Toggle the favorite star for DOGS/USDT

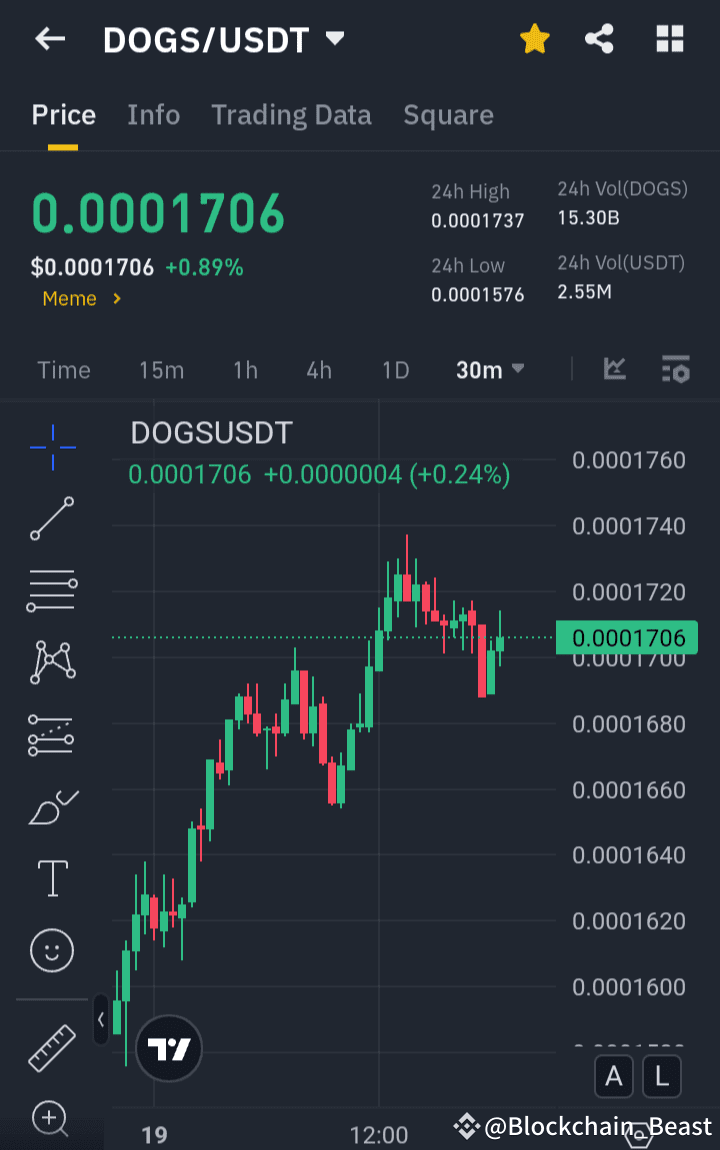tap(534, 39)
